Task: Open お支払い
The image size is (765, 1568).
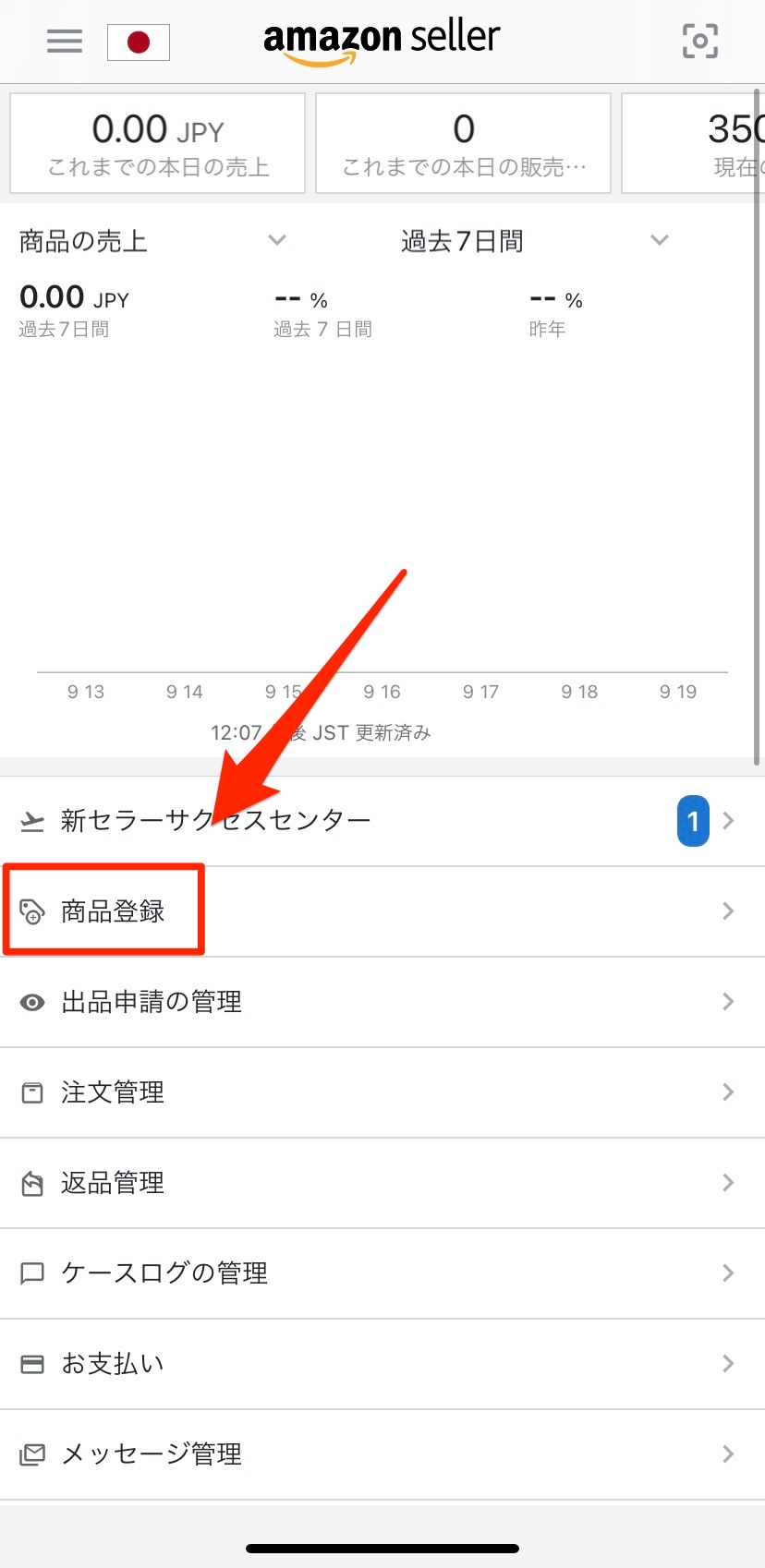Action: tap(382, 1364)
